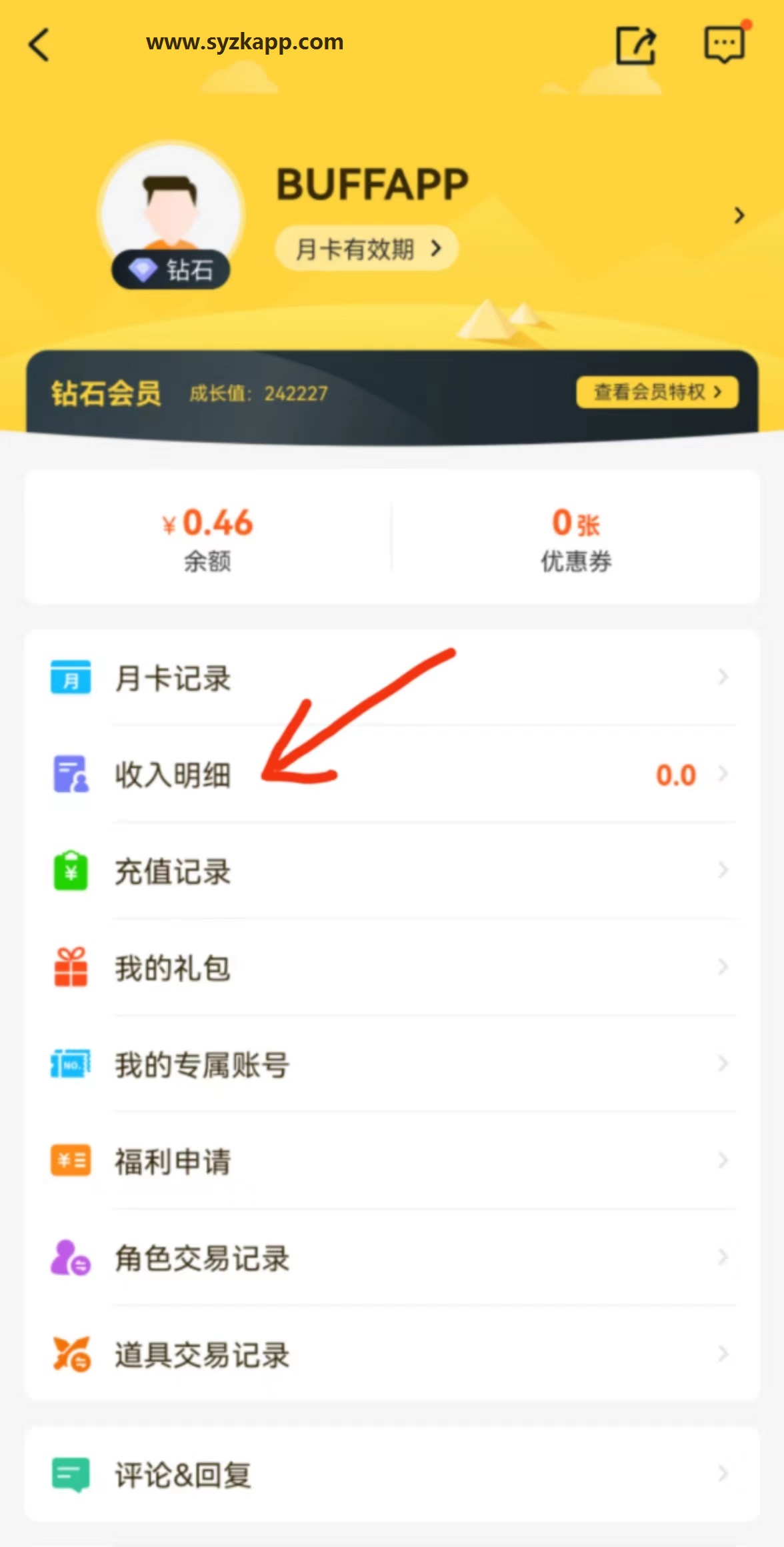View 角色交易记录 role trade records
This screenshot has height=1547, width=784.
click(392, 1258)
